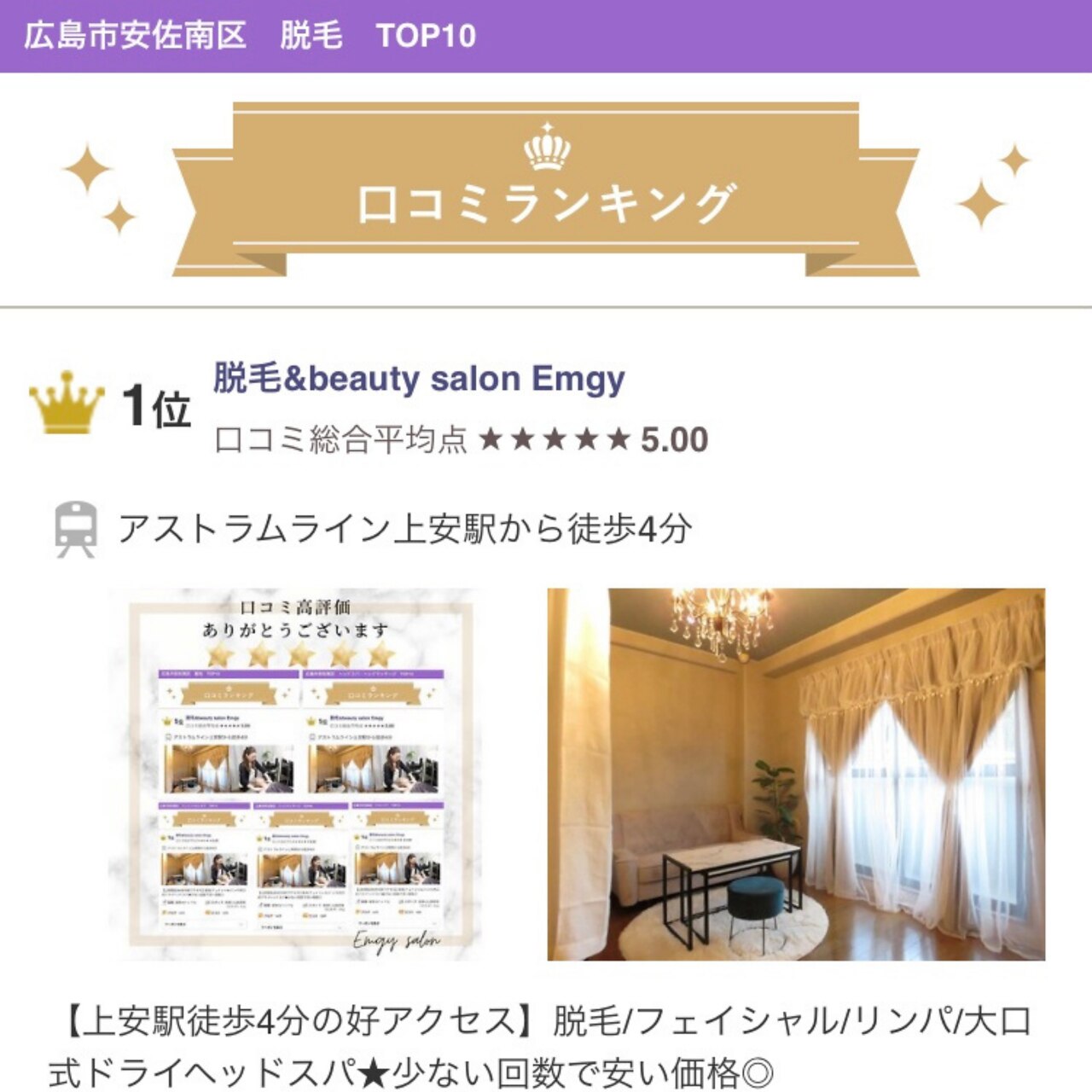
Task: Open the 脱毛&beauty salon Emgy salon page
Action: click(x=419, y=379)
